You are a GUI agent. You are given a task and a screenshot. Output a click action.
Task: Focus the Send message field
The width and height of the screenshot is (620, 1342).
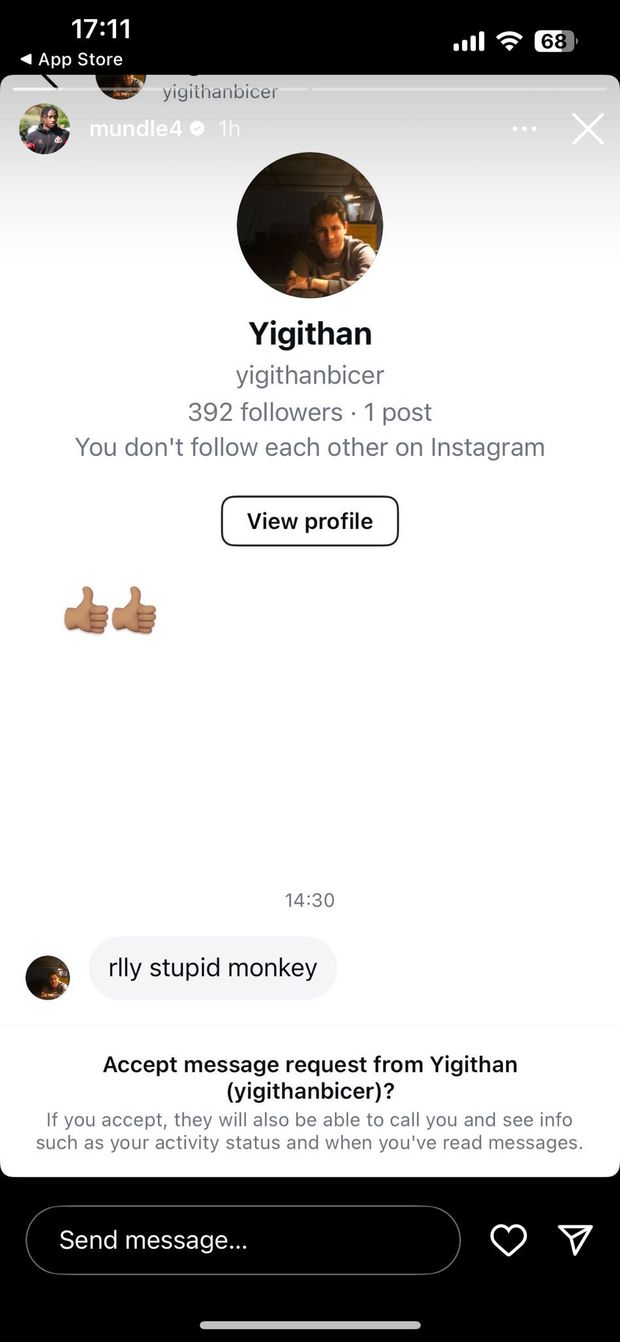[x=242, y=1240]
